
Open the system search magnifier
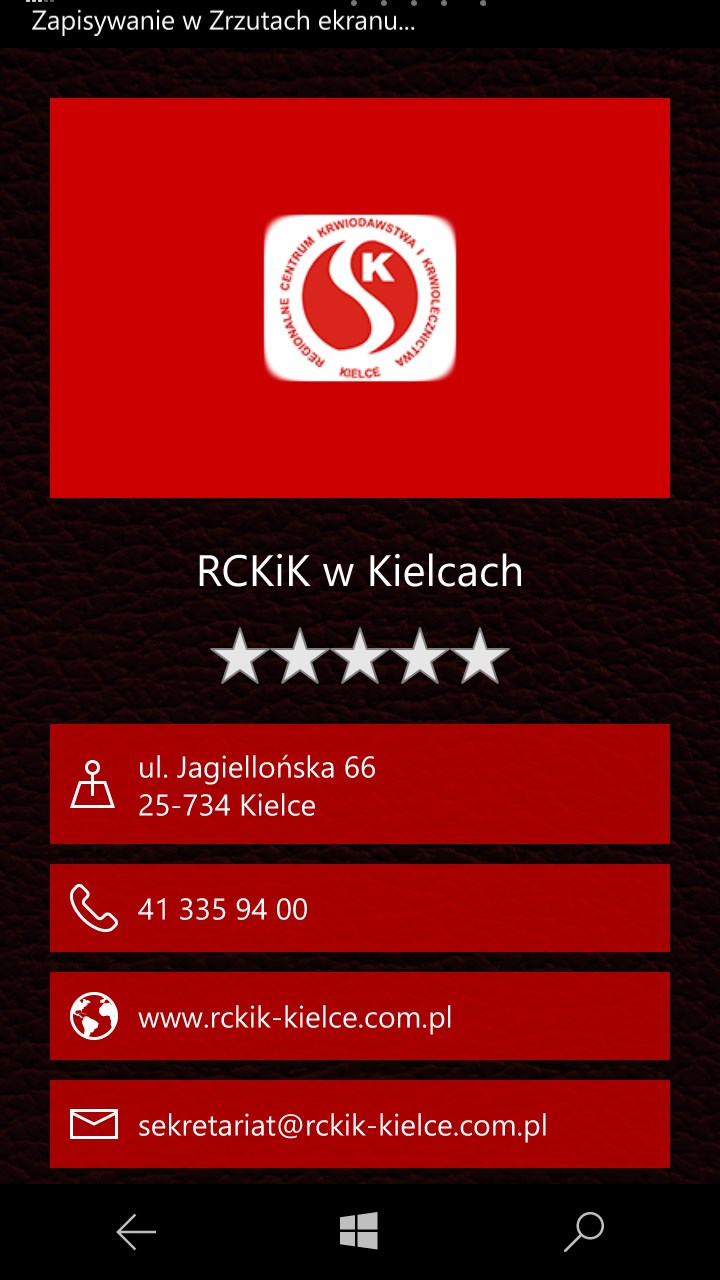point(583,1232)
